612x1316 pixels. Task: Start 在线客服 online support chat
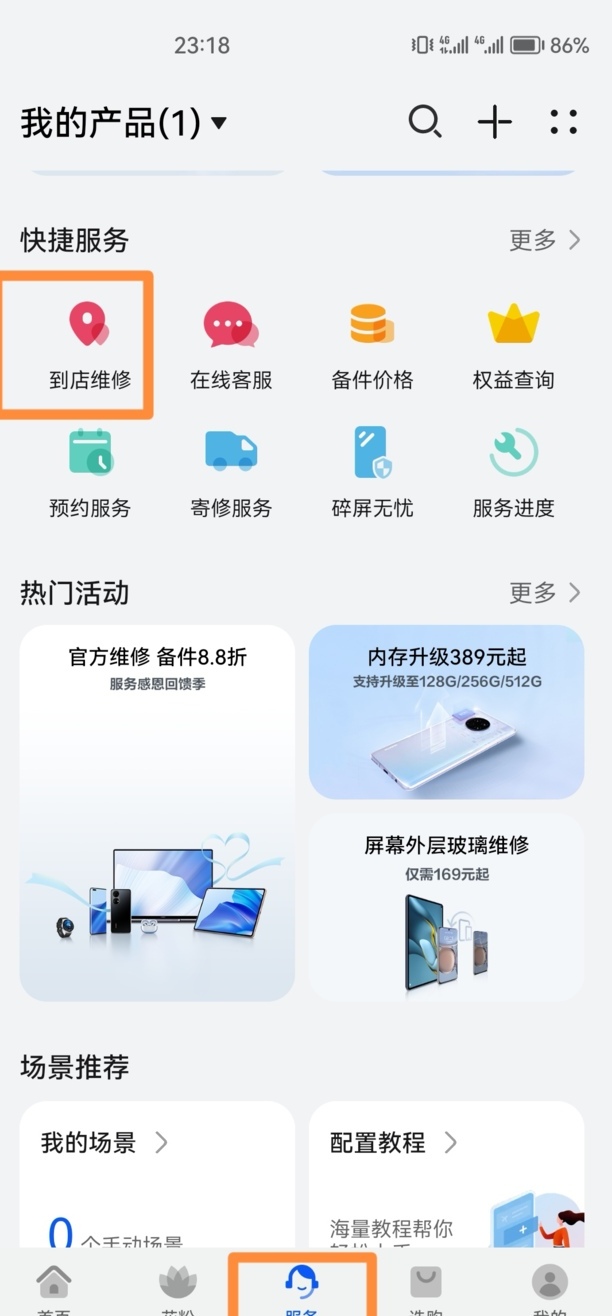point(231,344)
